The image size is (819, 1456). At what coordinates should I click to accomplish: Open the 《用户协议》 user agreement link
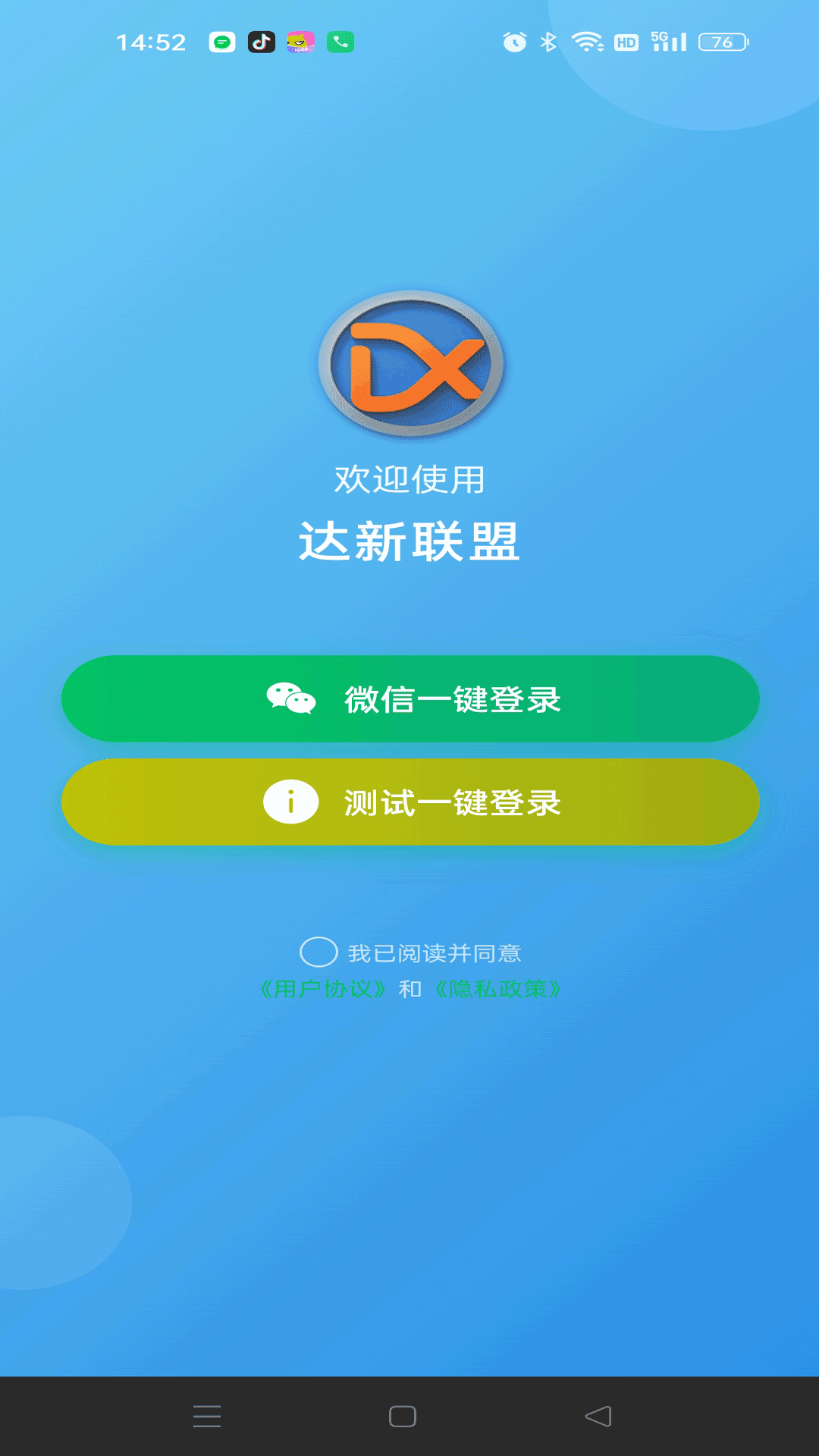tap(322, 988)
